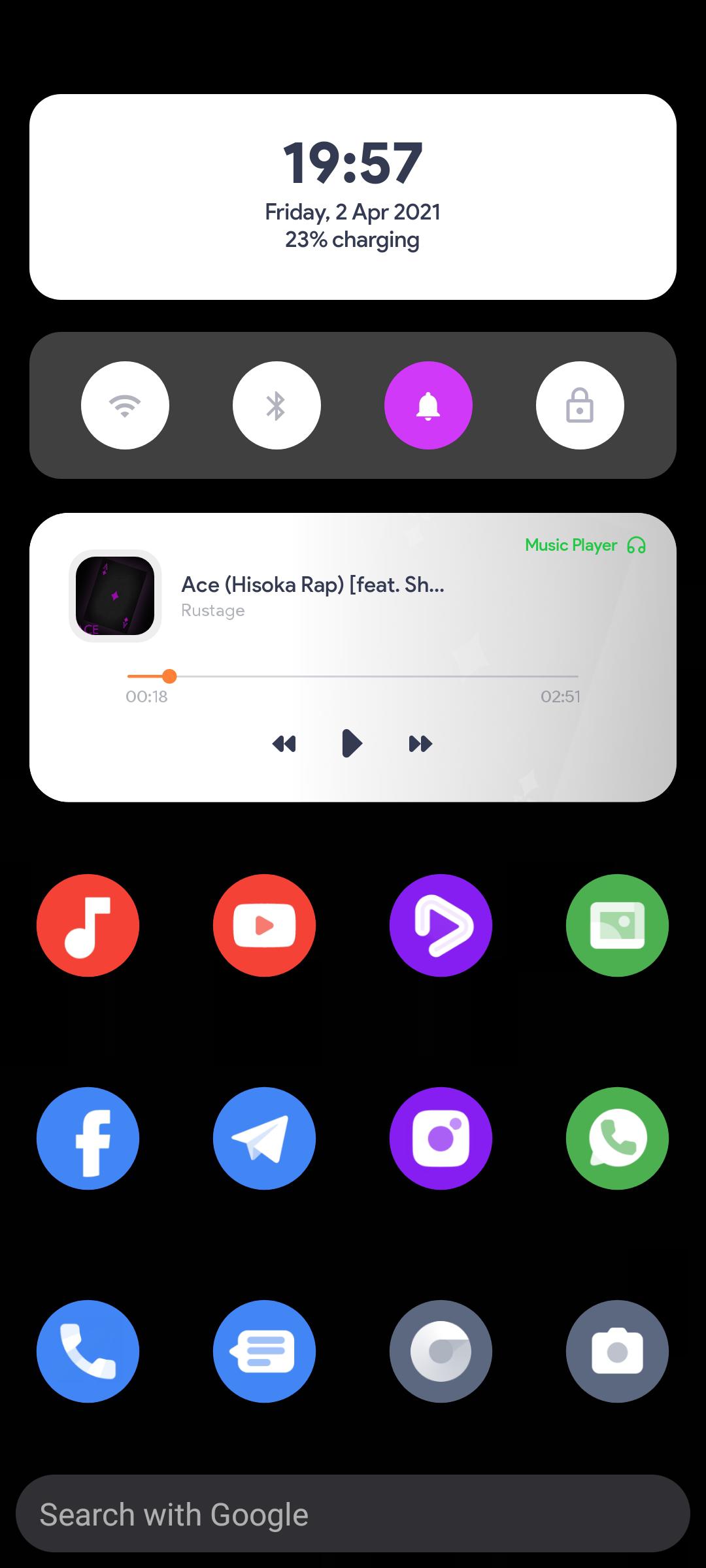This screenshot has height=1568, width=706.
Task: Start WhatsApp
Action: pyautogui.click(x=617, y=1138)
